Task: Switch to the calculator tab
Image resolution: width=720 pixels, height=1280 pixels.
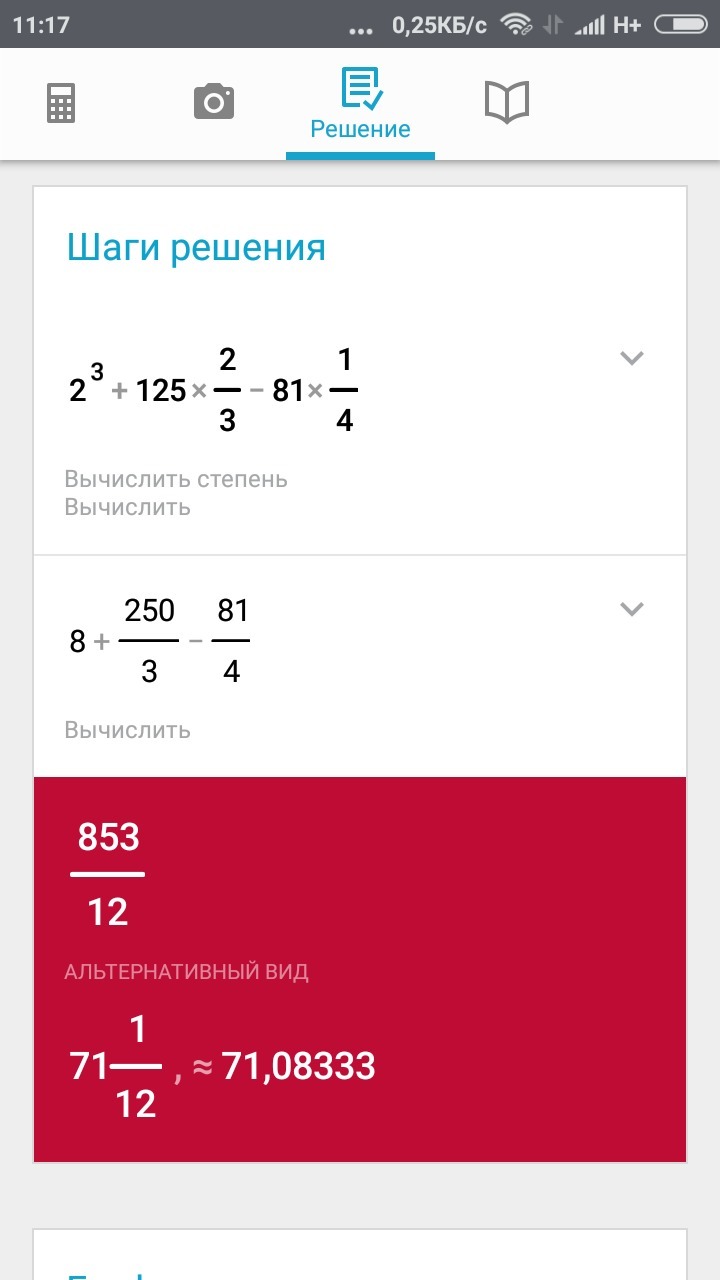Action: point(61,103)
